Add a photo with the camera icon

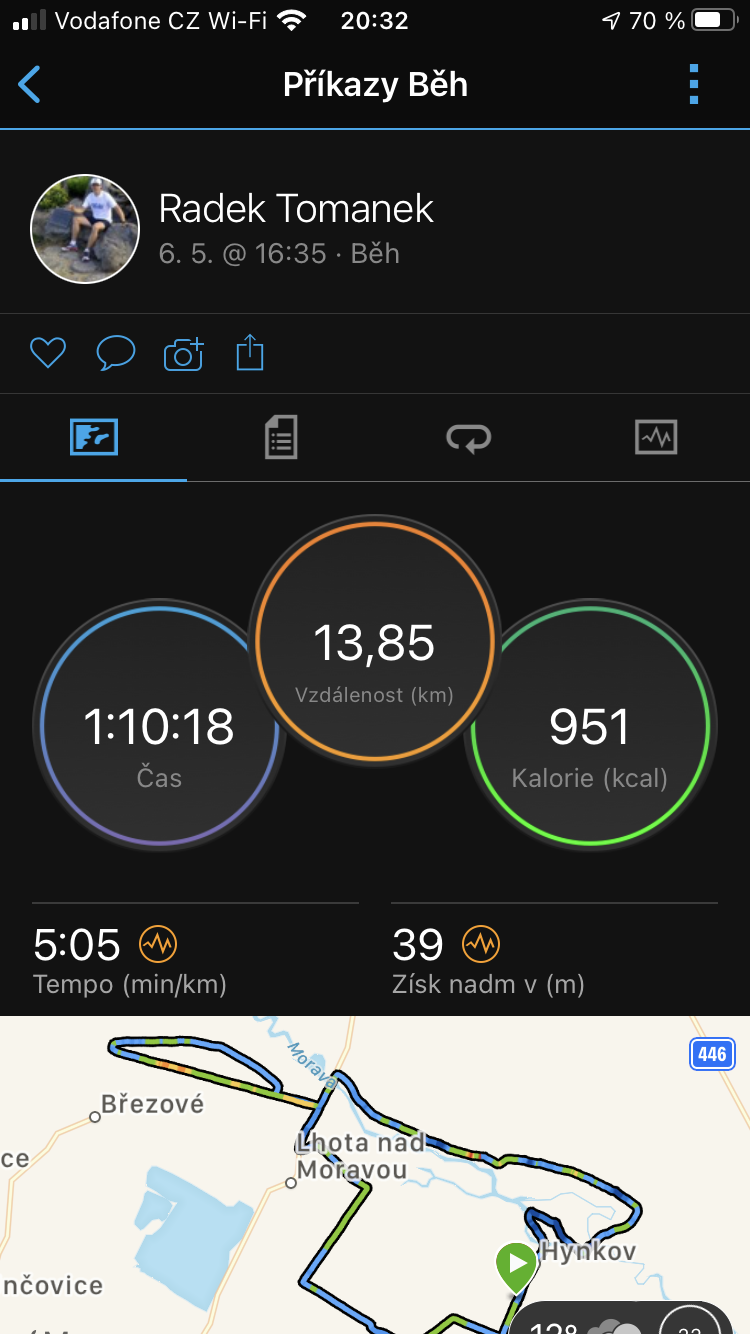(183, 353)
